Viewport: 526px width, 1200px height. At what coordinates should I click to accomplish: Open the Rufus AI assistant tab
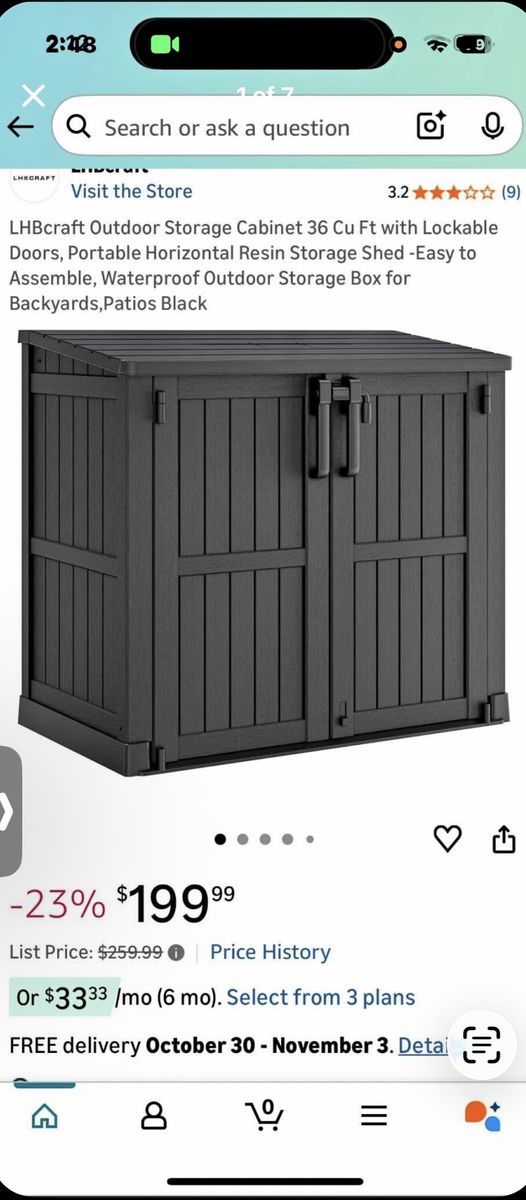coord(483,1115)
